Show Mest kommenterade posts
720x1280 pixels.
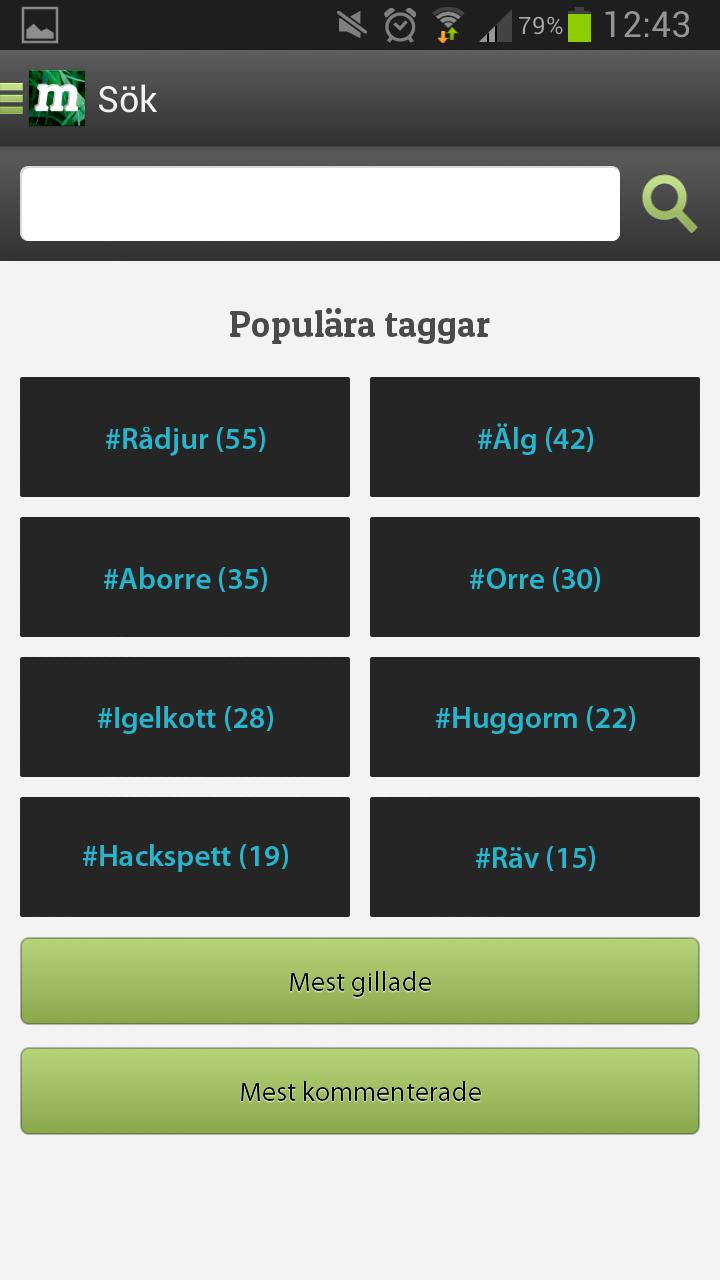(360, 1091)
